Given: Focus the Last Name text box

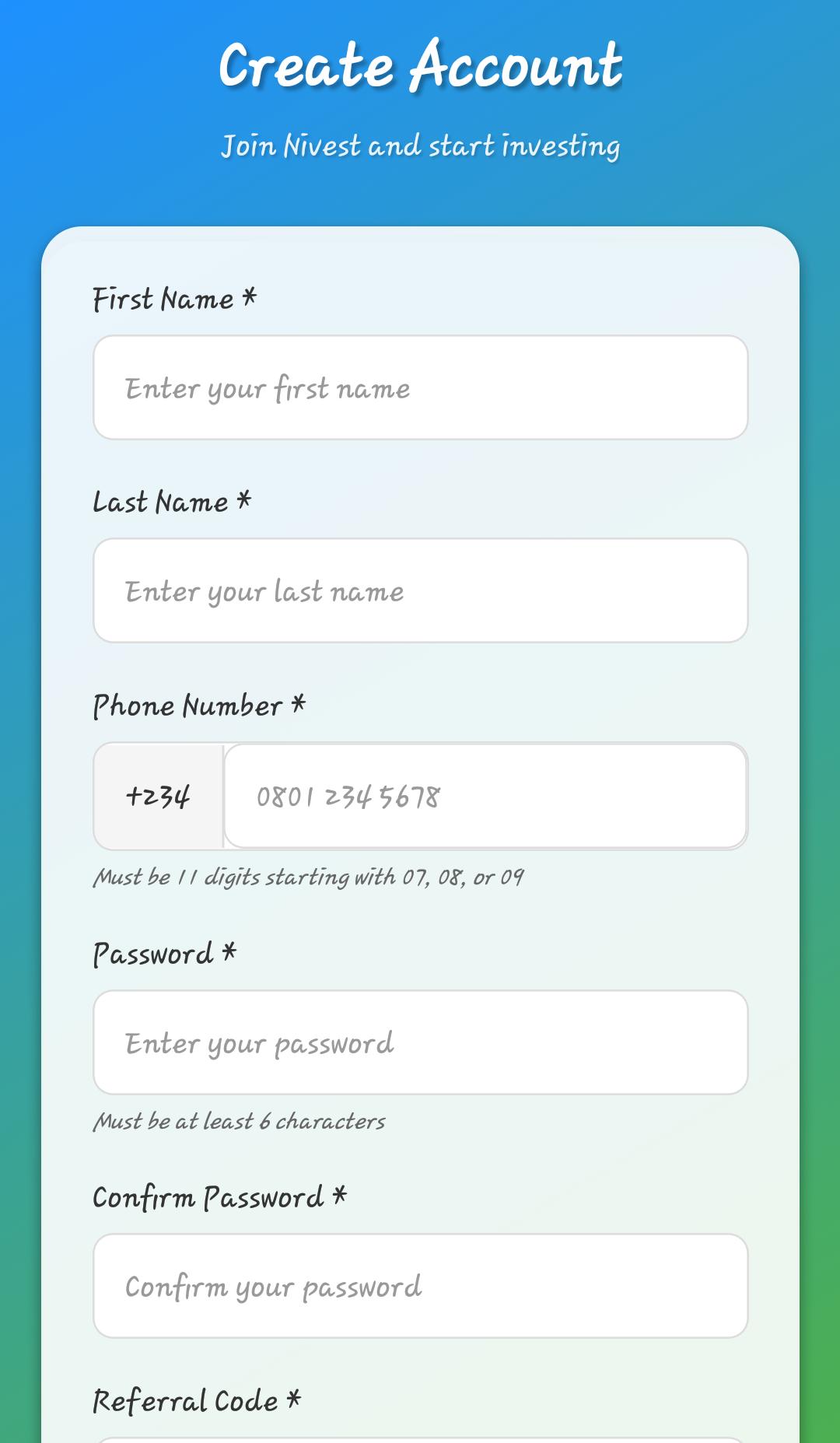Looking at the screenshot, I should [x=420, y=590].
